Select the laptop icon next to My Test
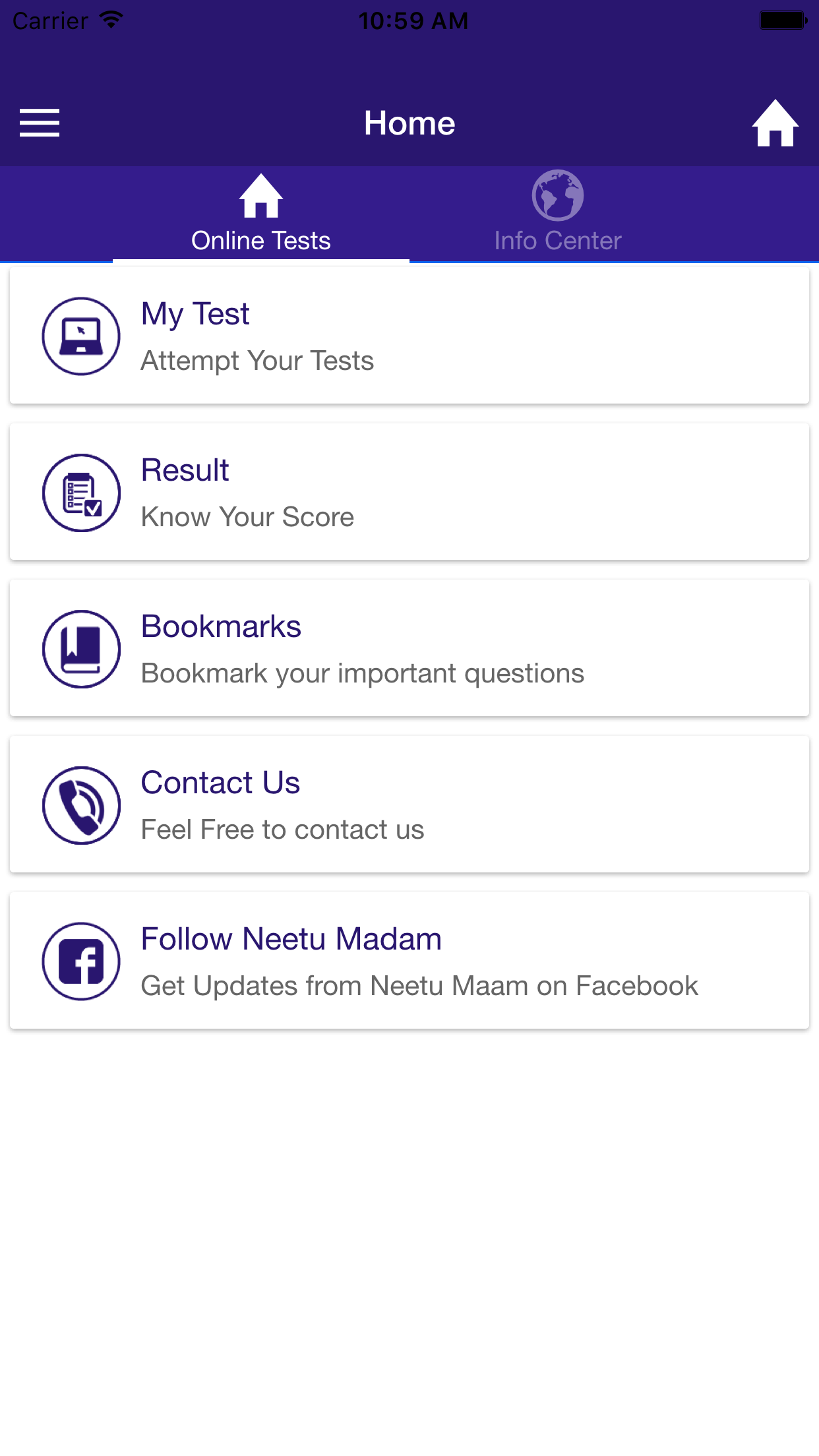This screenshot has height=1456, width=819. point(80,335)
